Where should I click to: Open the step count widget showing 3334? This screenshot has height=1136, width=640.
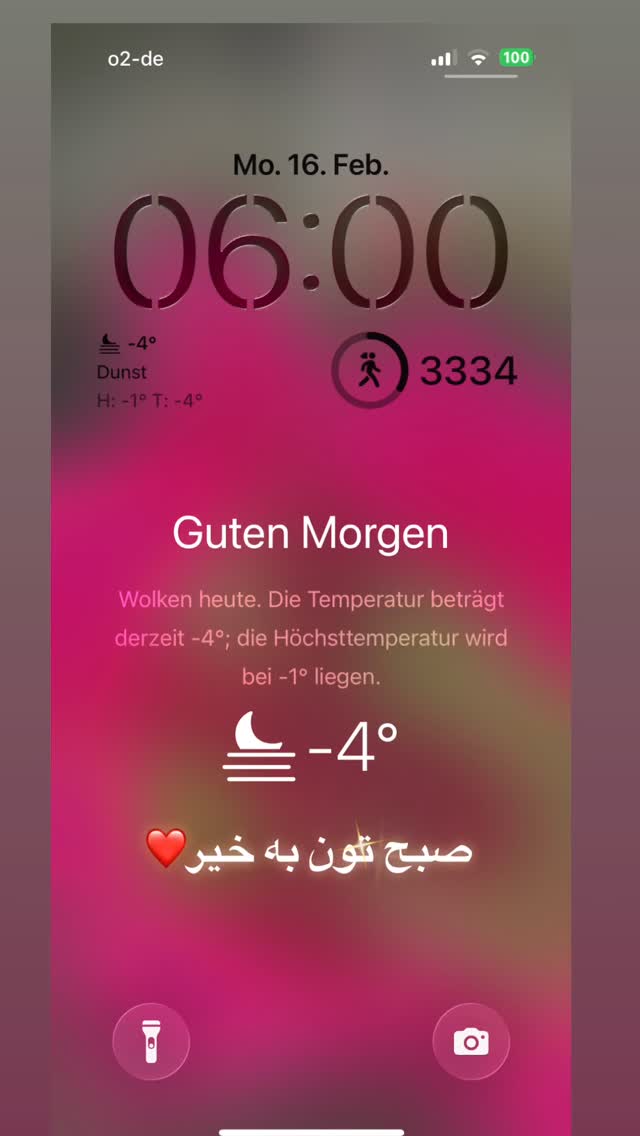(x=425, y=370)
